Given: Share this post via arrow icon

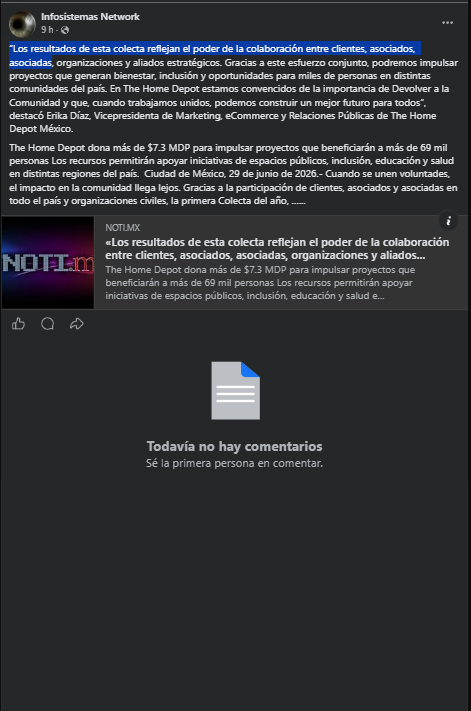Looking at the screenshot, I should click(x=77, y=323).
